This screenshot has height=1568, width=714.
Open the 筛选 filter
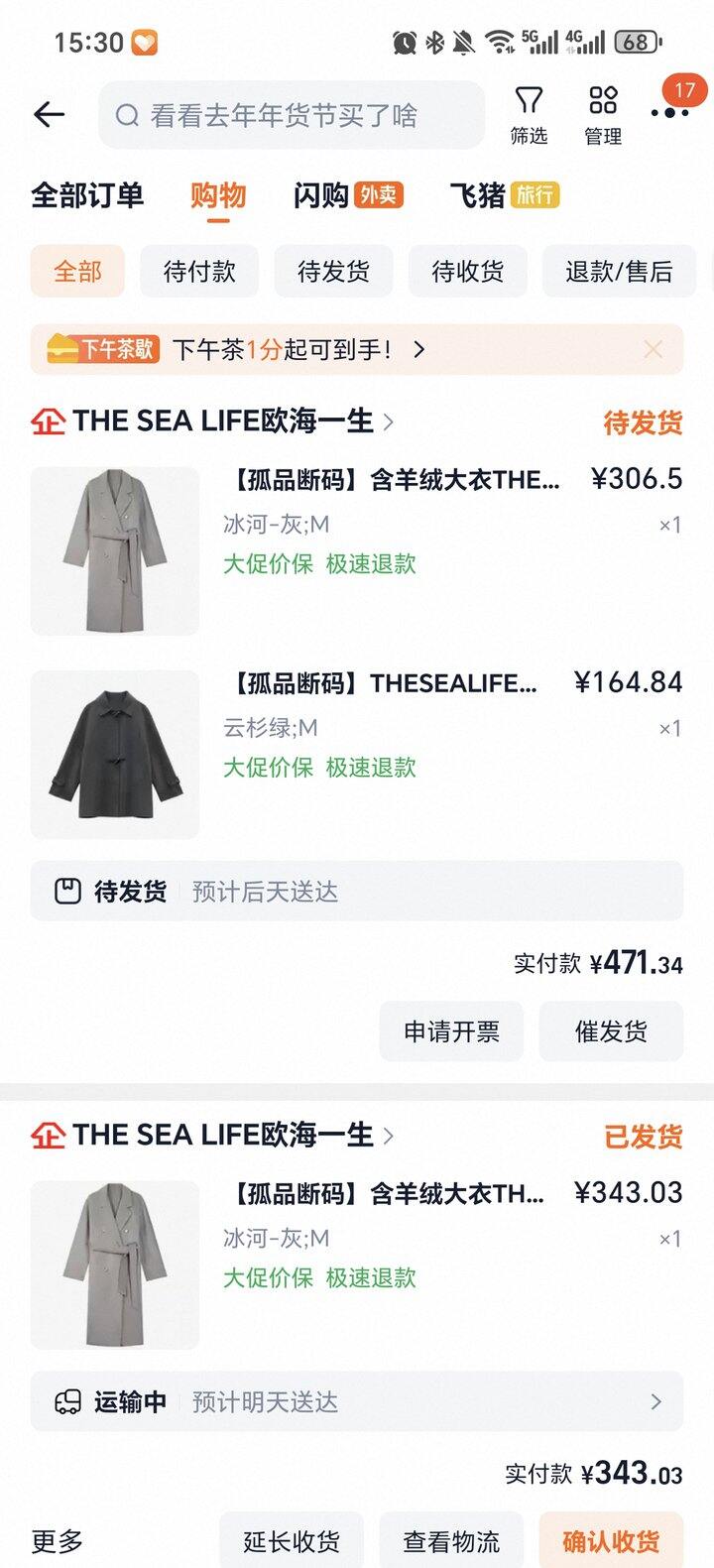tap(529, 116)
